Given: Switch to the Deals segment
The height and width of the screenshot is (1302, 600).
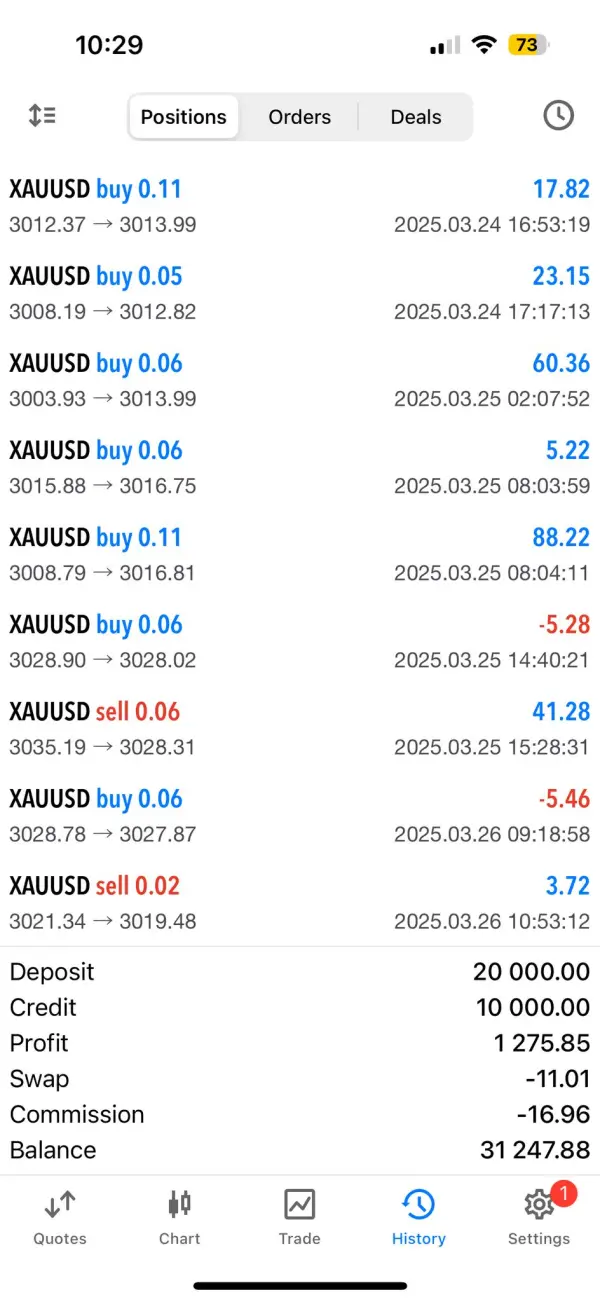Looking at the screenshot, I should [416, 117].
